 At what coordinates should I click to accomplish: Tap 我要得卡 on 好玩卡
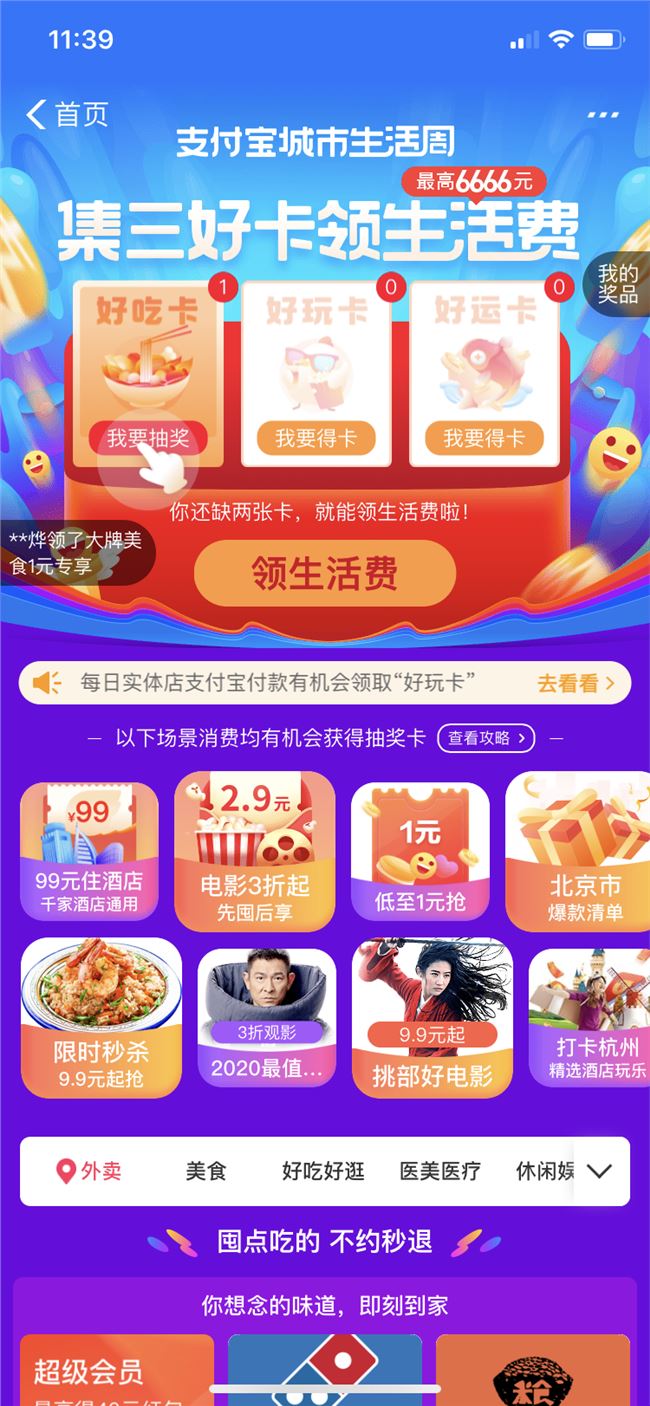coord(316,438)
